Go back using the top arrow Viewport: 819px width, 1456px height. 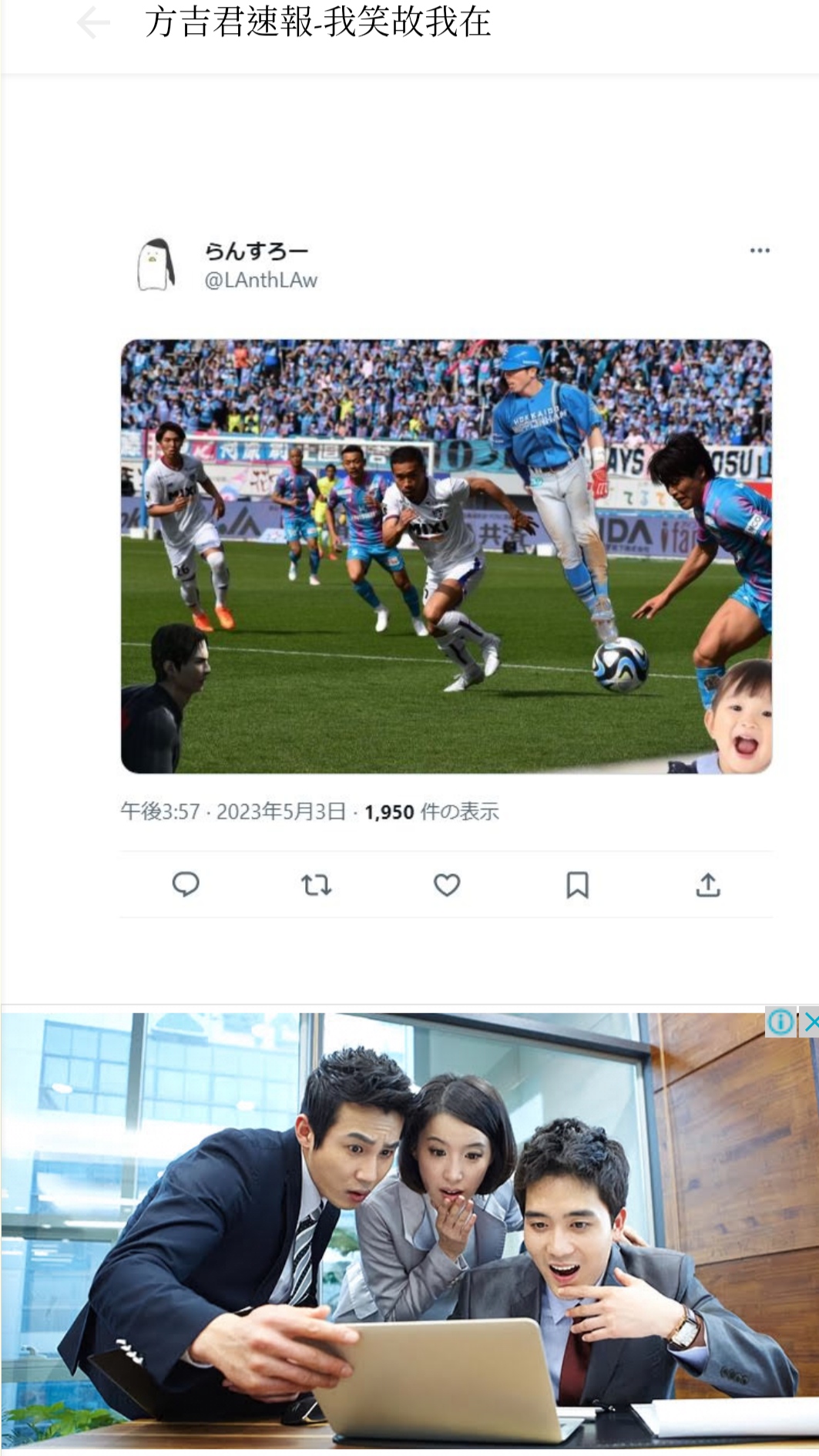click(x=93, y=23)
